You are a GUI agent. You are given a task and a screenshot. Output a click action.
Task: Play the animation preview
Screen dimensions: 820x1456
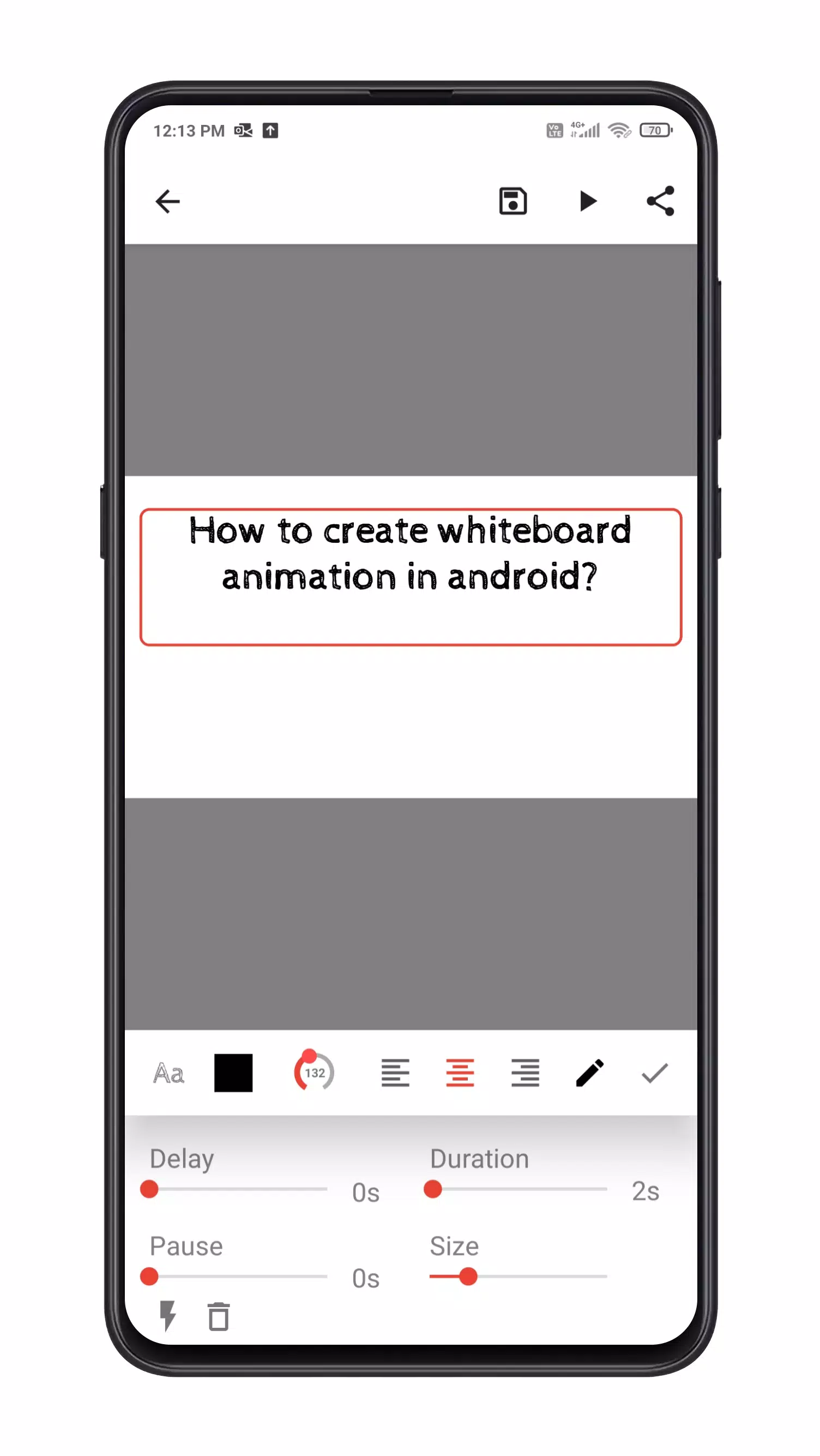click(587, 201)
